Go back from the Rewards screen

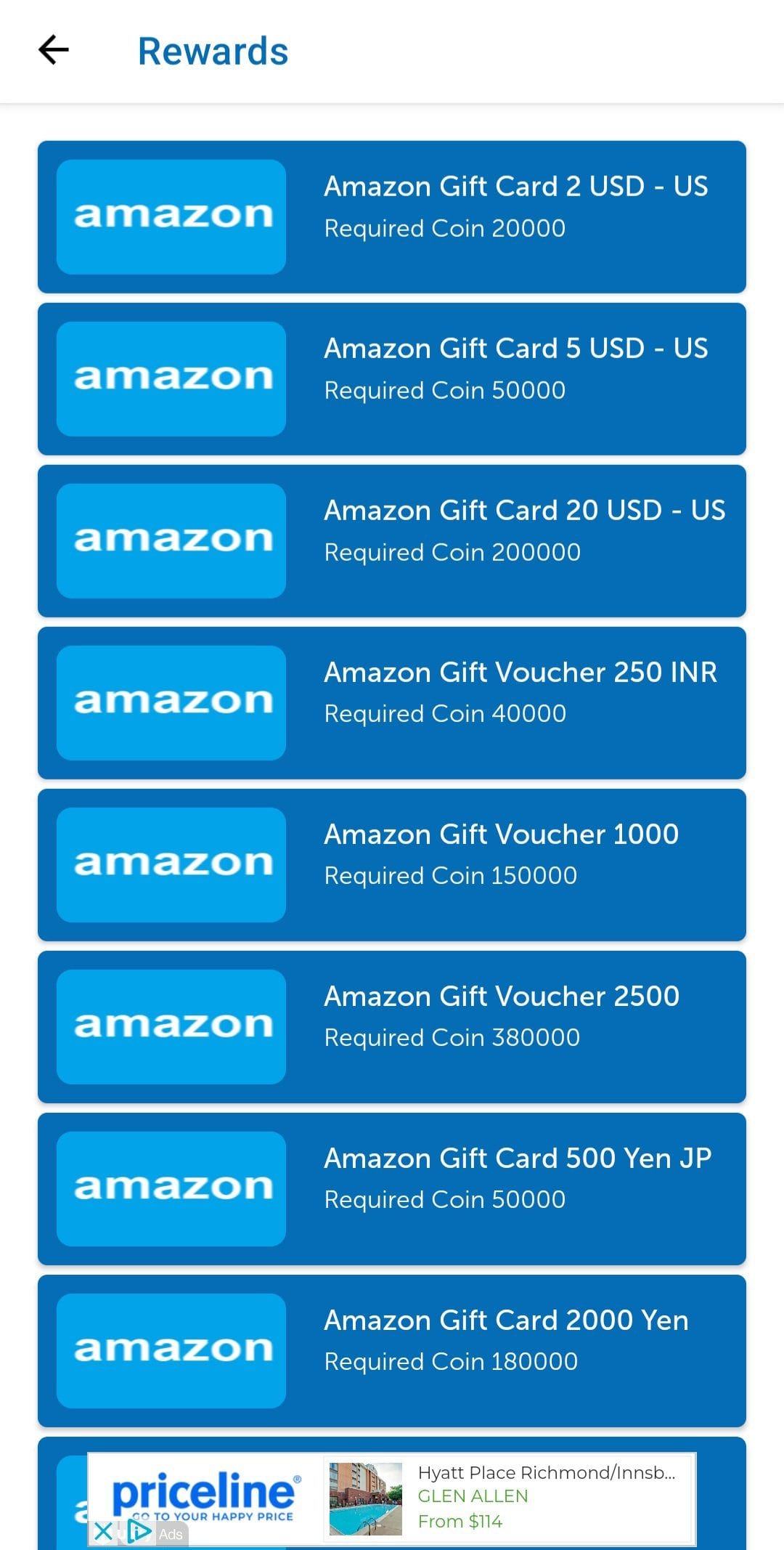pyautogui.click(x=54, y=50)
